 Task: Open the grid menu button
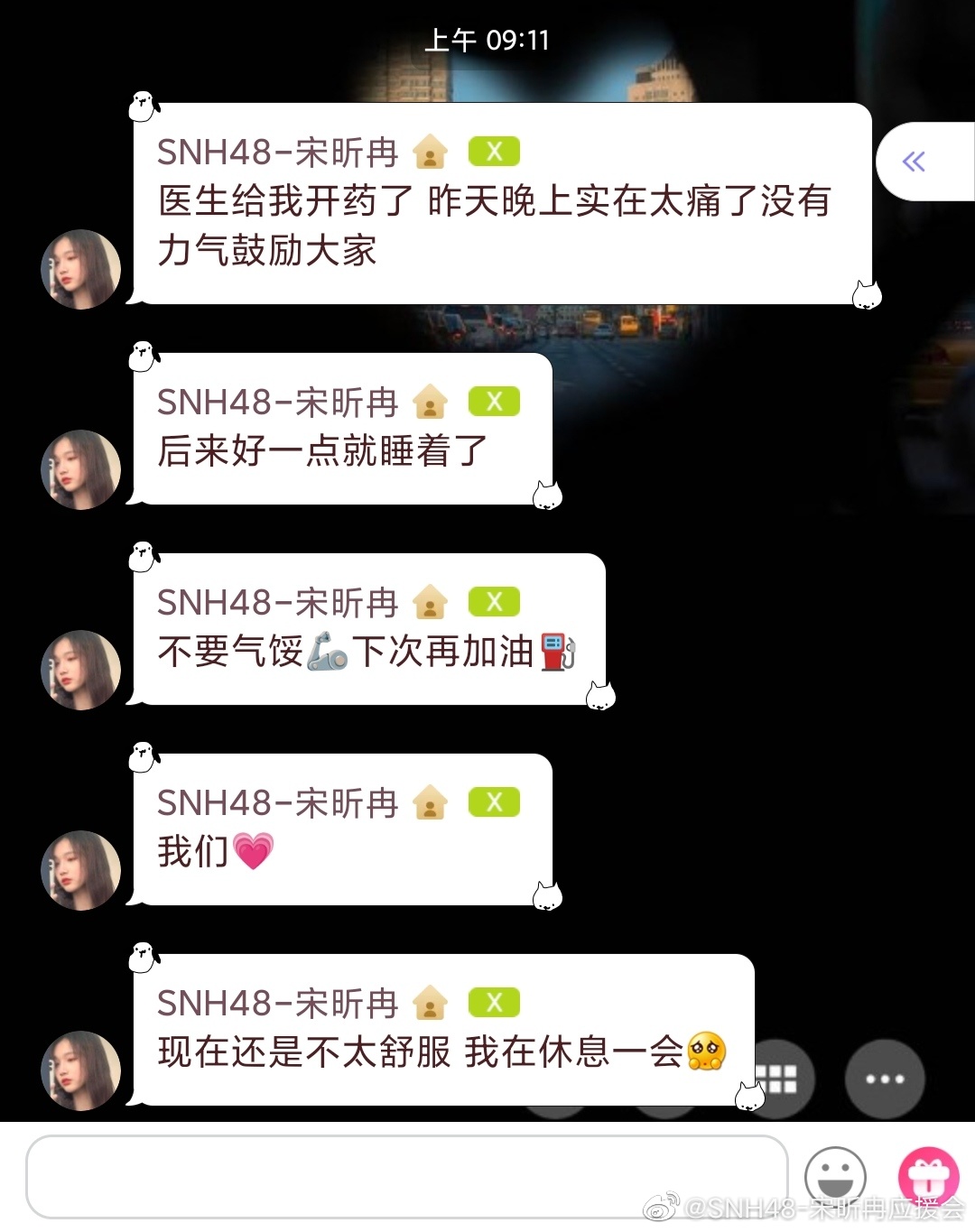tap(778, 1079)
